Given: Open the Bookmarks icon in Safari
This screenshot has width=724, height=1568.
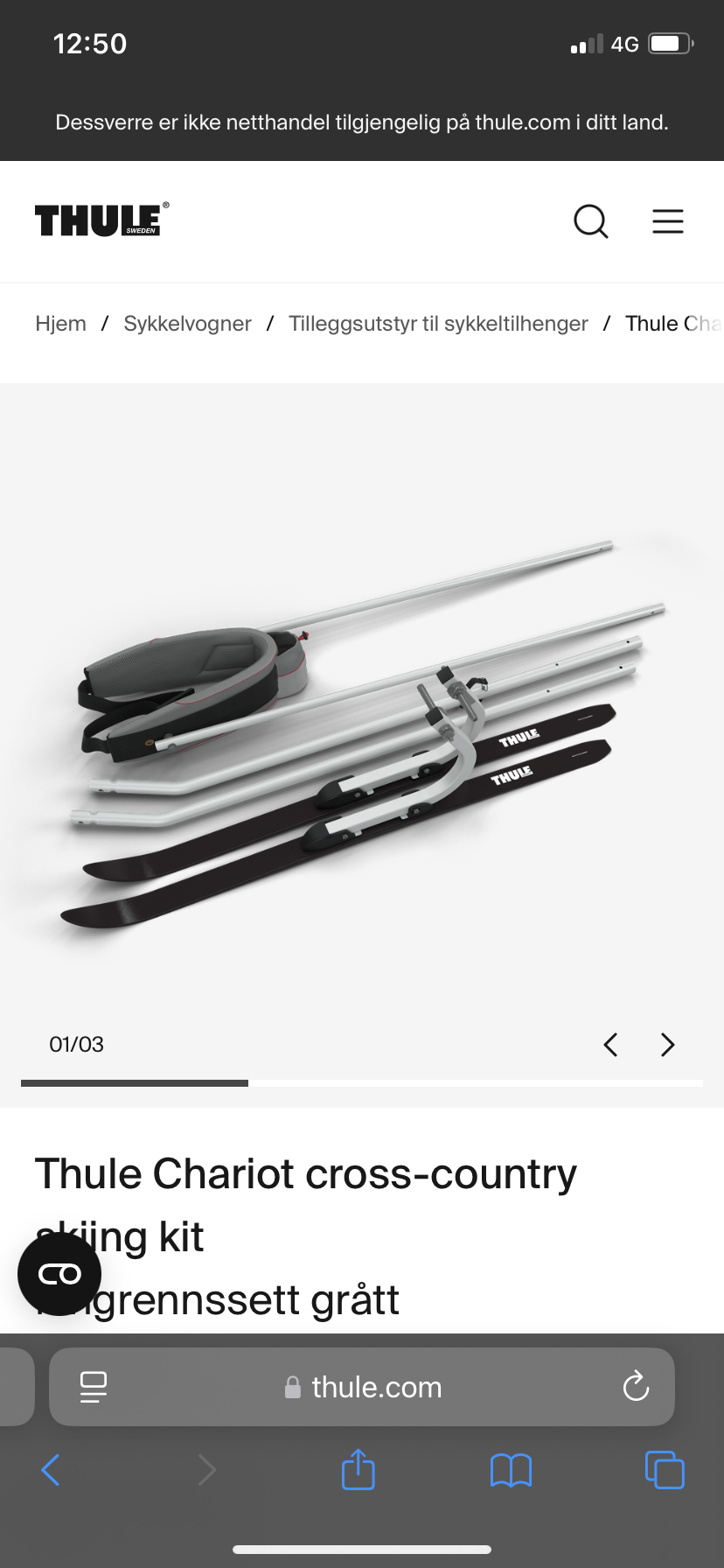Looking at the screenshot, I should tap(512, 1470).
